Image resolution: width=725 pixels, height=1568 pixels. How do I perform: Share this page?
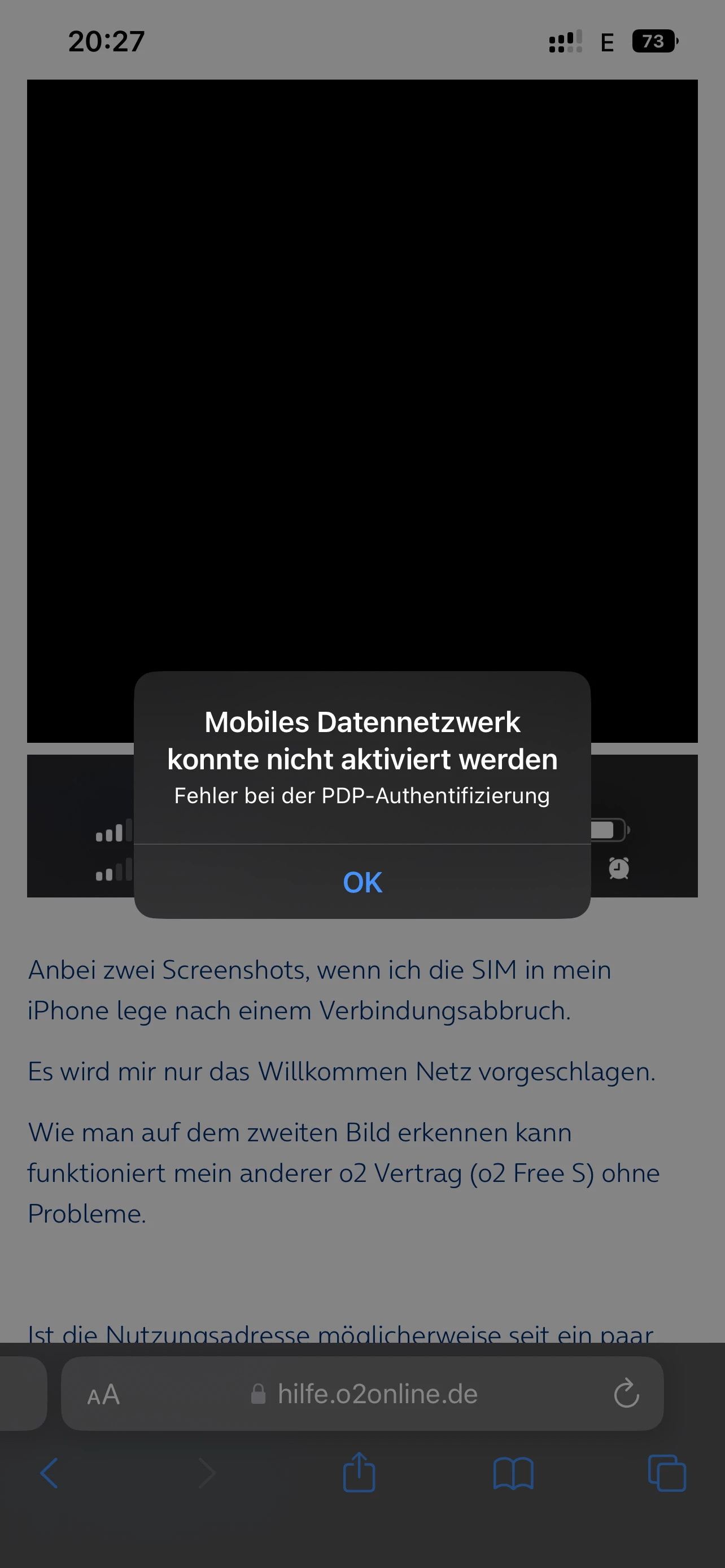pos(359,1473)
